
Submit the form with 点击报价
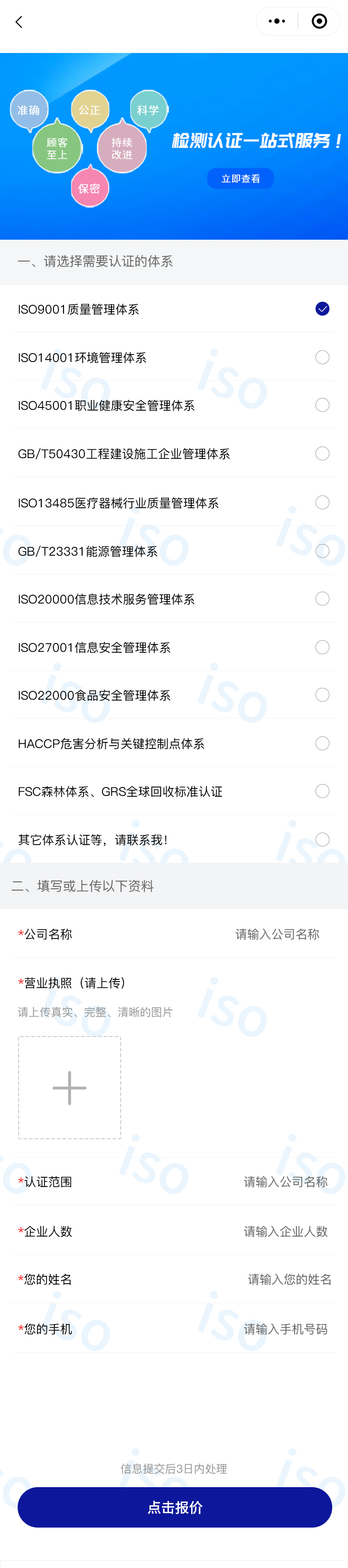174,1507
